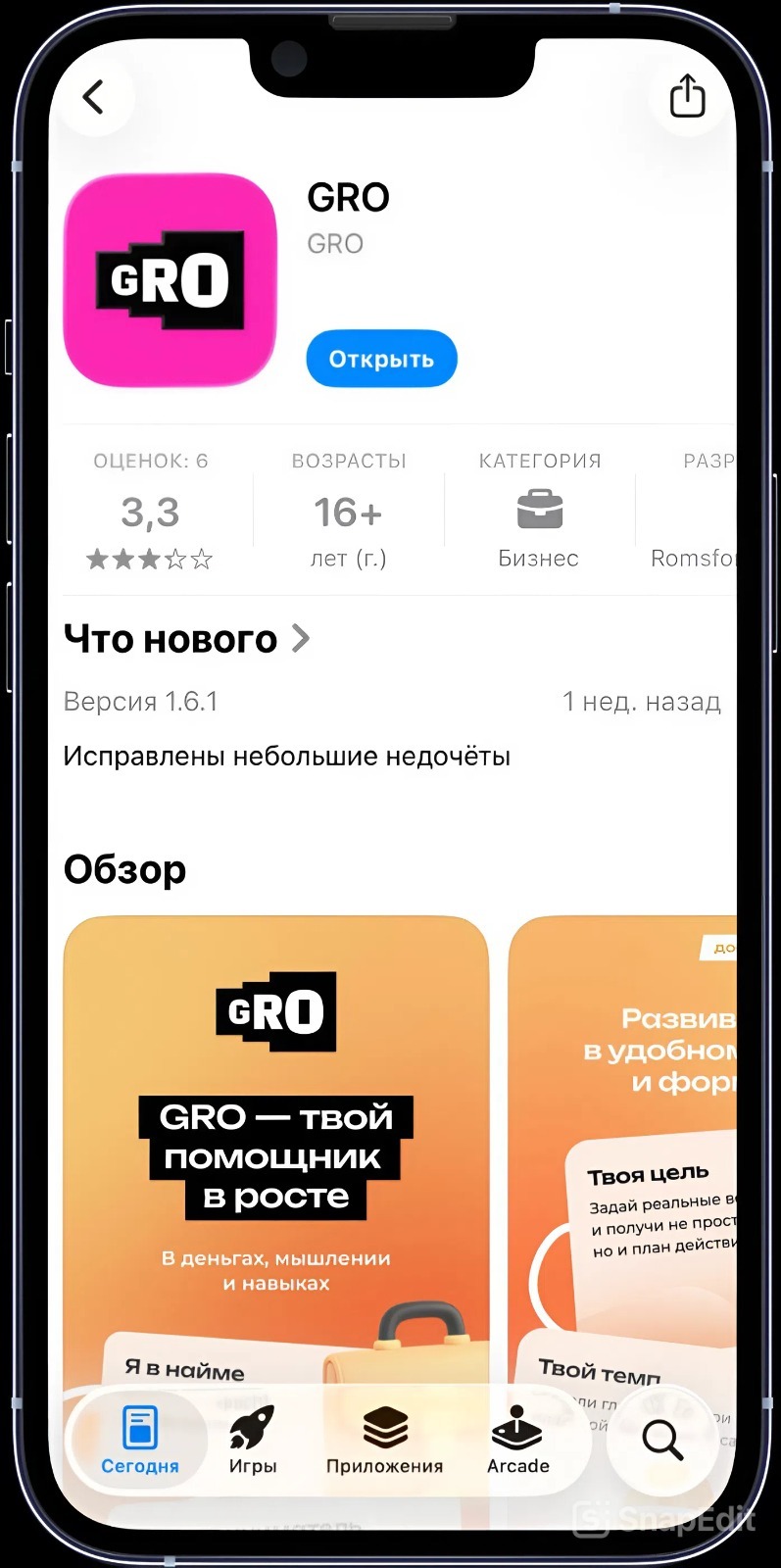Screen dimensions: 781x1568
Task: Go back to the previous page
Action: tap(94, 97)
